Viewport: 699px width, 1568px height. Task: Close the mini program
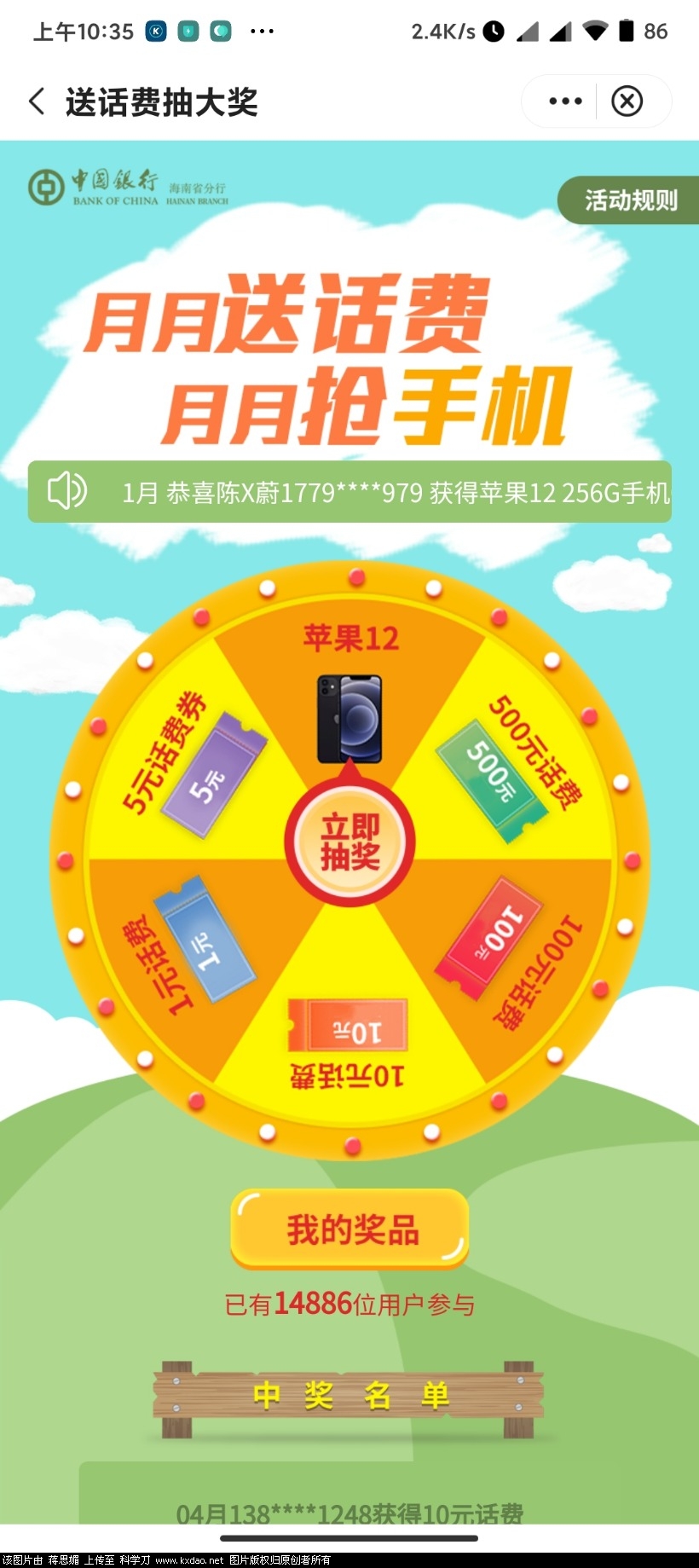627,101
